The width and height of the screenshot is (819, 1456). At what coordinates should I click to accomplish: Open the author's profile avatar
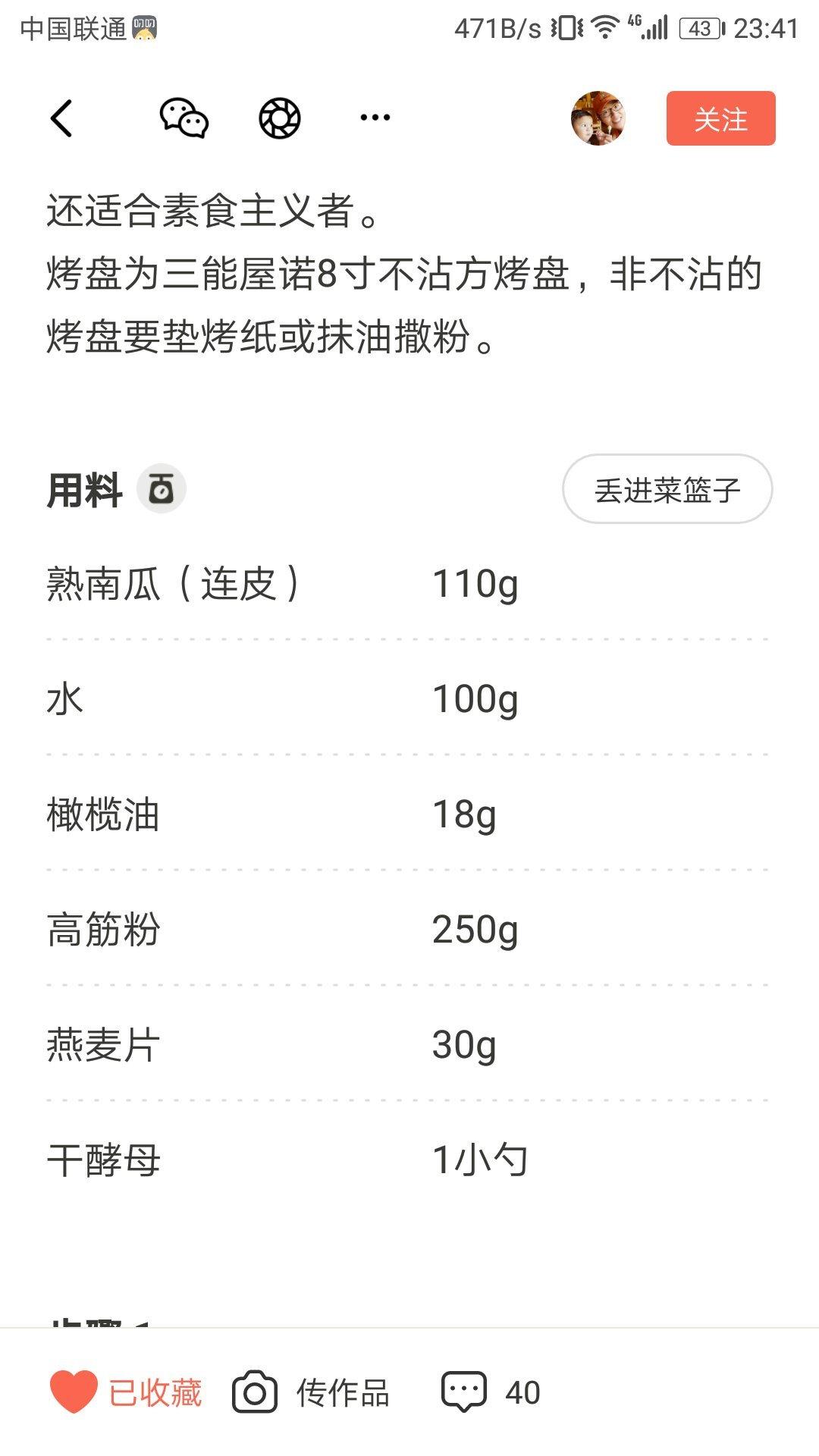(598, 118)
